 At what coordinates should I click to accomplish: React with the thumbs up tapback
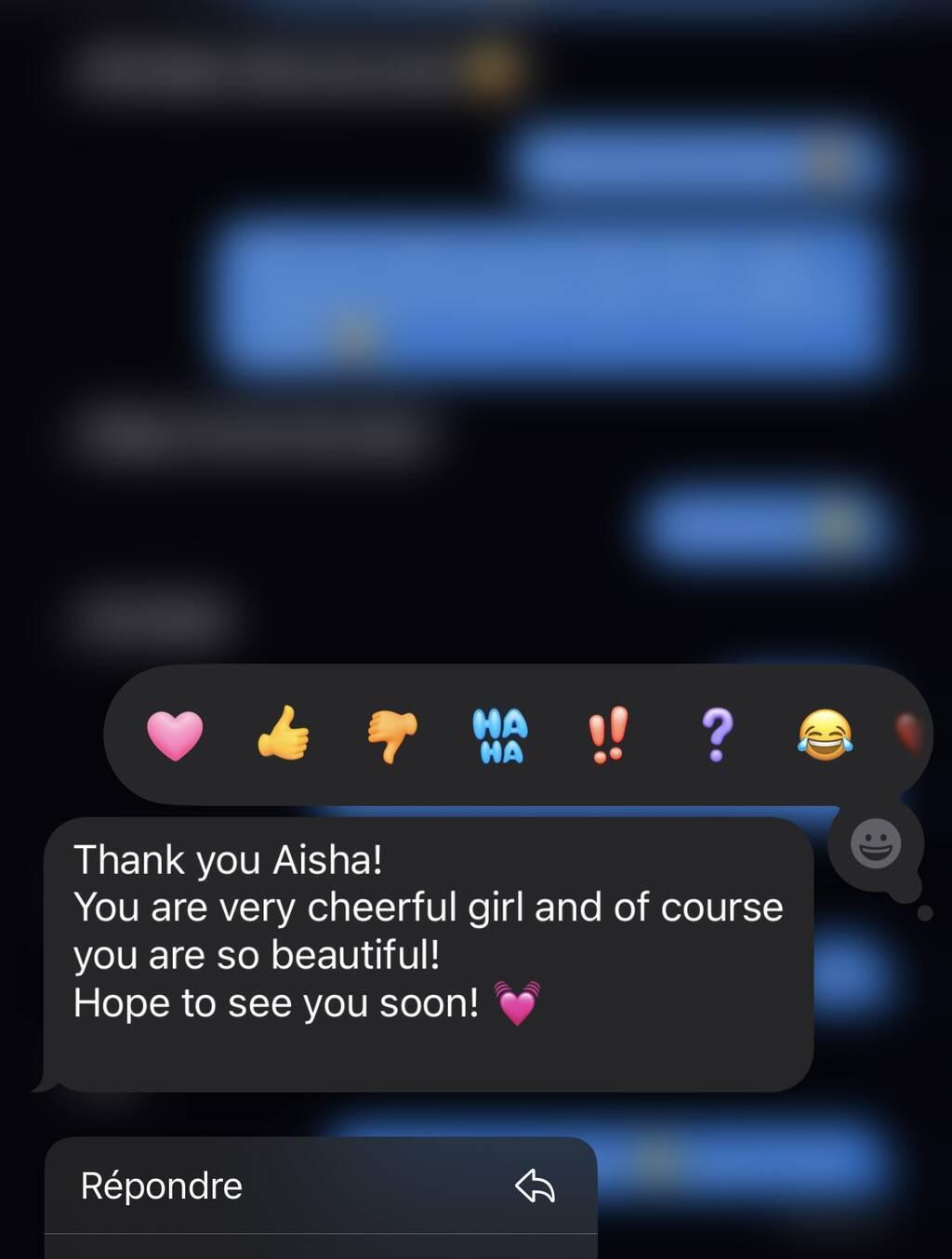284,734
